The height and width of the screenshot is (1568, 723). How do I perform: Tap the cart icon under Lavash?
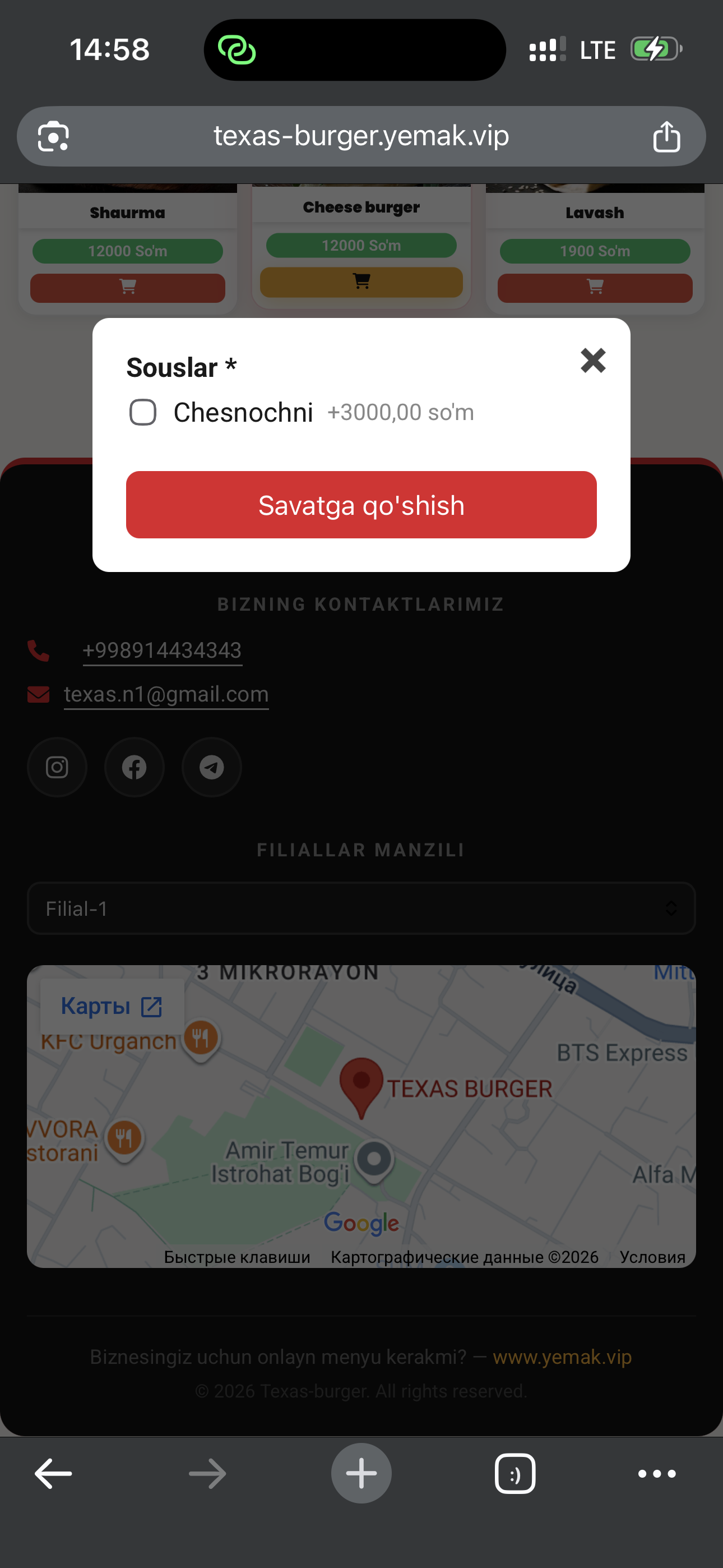[595, 288]
